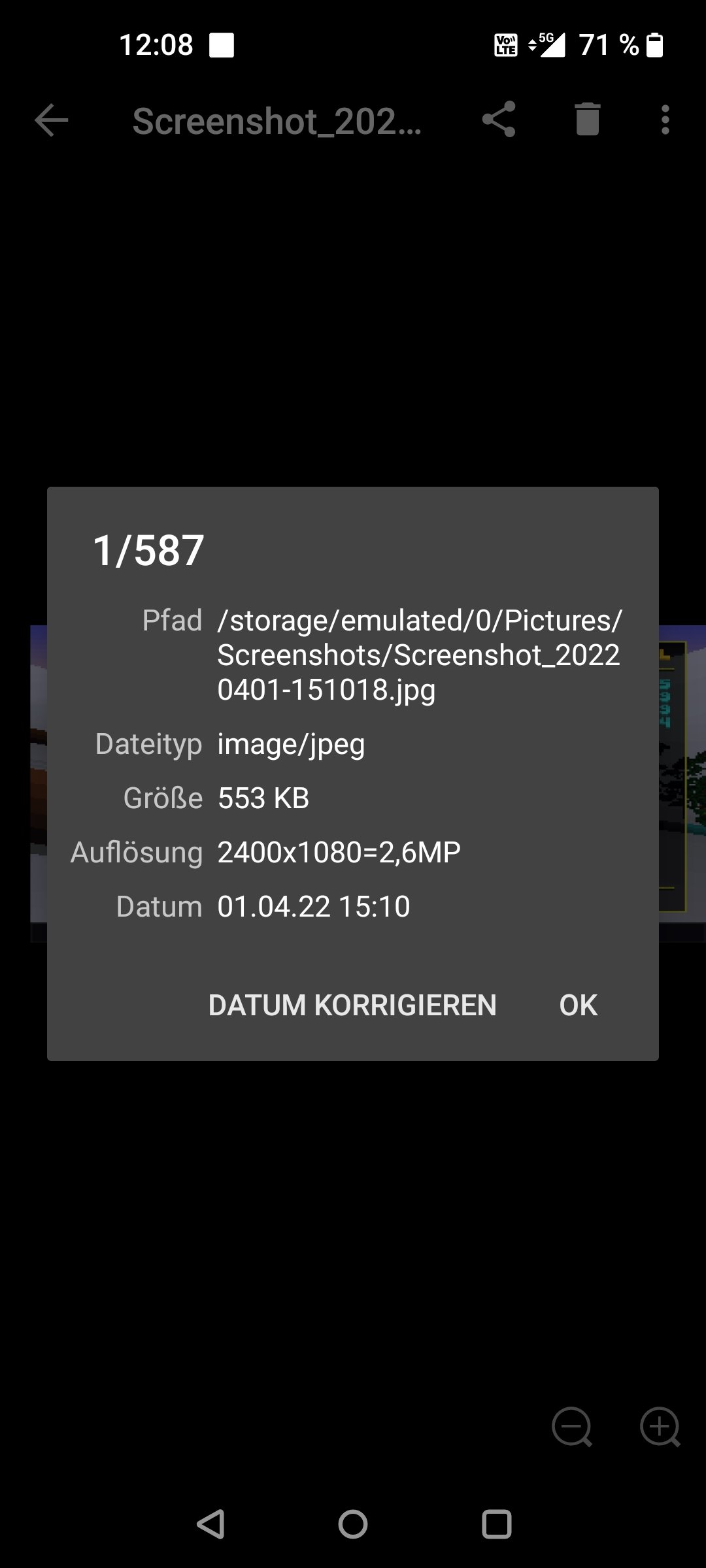Tap OK to close the info dialog
Screen dimensions: 706x1568
(x=578, y=1005)
